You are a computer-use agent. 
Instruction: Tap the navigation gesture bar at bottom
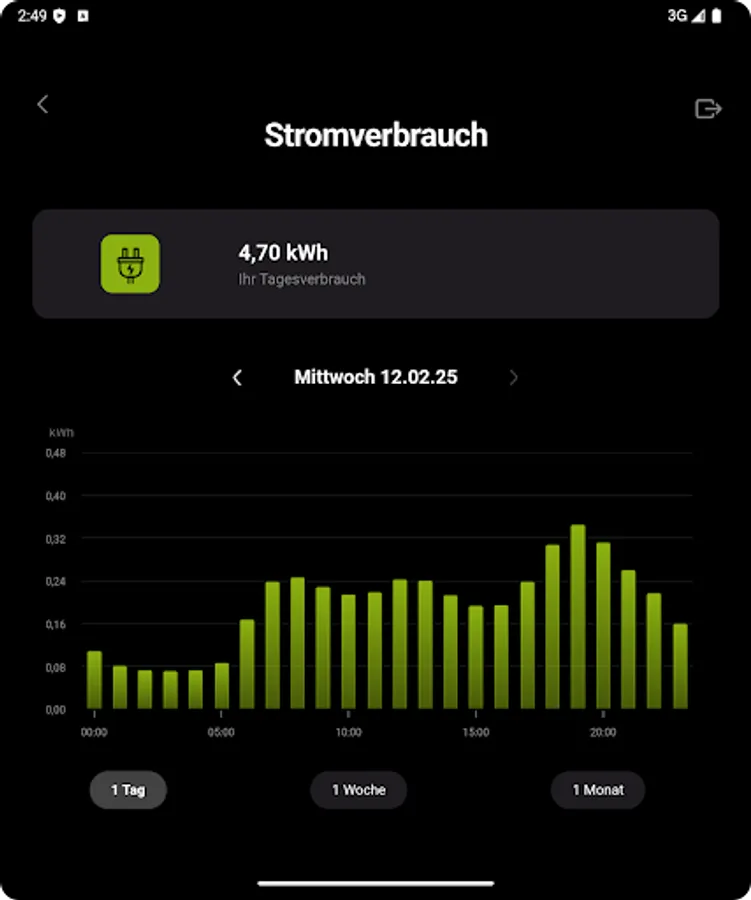375,883
